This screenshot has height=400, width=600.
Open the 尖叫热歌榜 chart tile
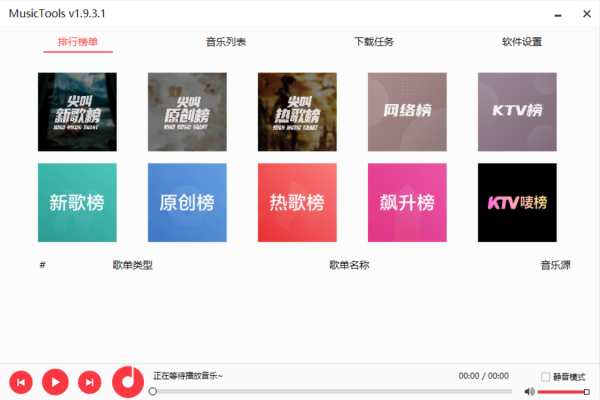tap(297, 111)
